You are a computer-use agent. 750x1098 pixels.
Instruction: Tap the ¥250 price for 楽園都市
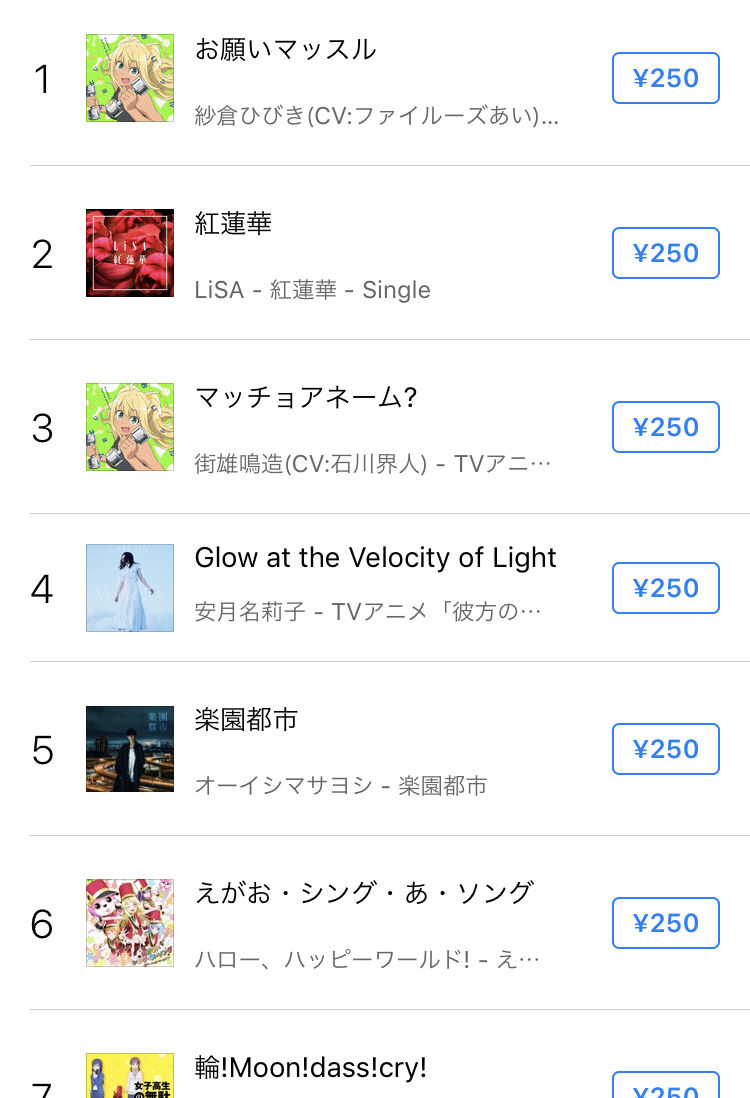(665, 749)
